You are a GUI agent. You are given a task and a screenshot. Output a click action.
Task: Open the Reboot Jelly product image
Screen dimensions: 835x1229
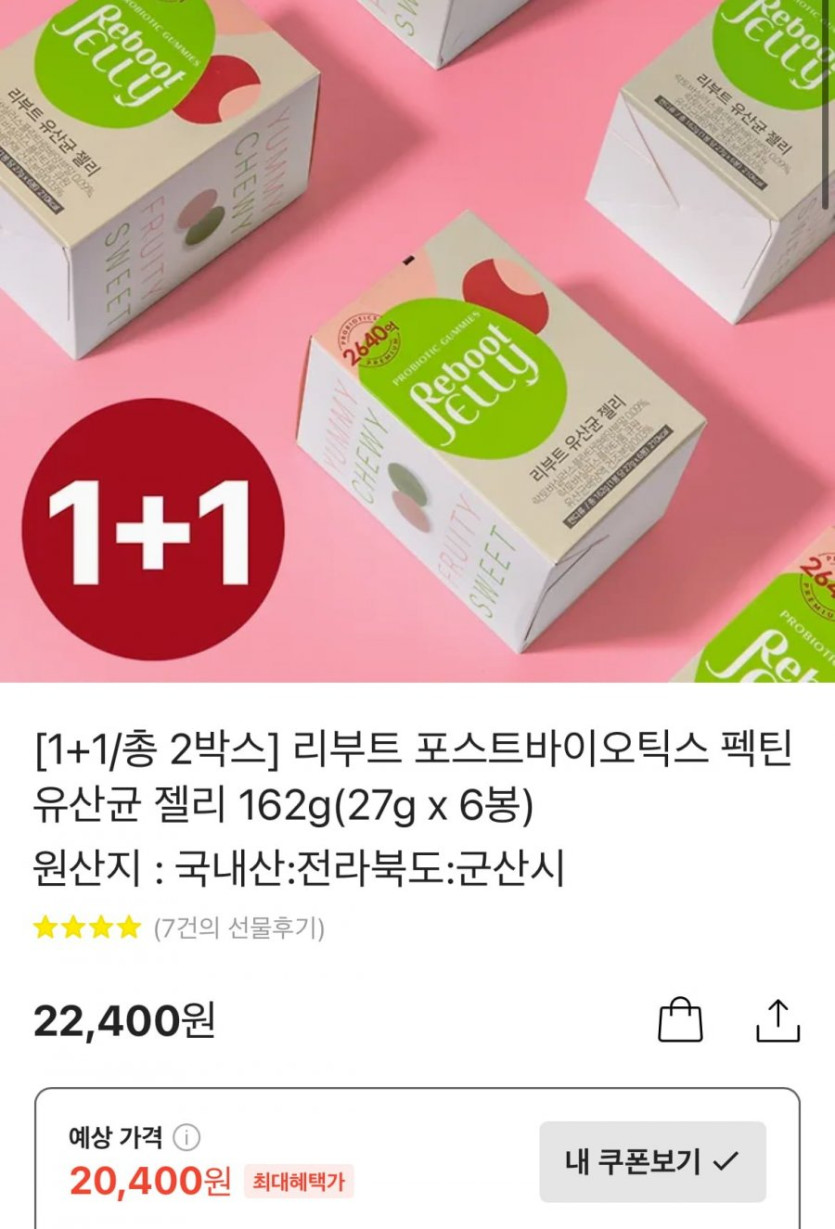pyautogui.click(x=417, y=340)
